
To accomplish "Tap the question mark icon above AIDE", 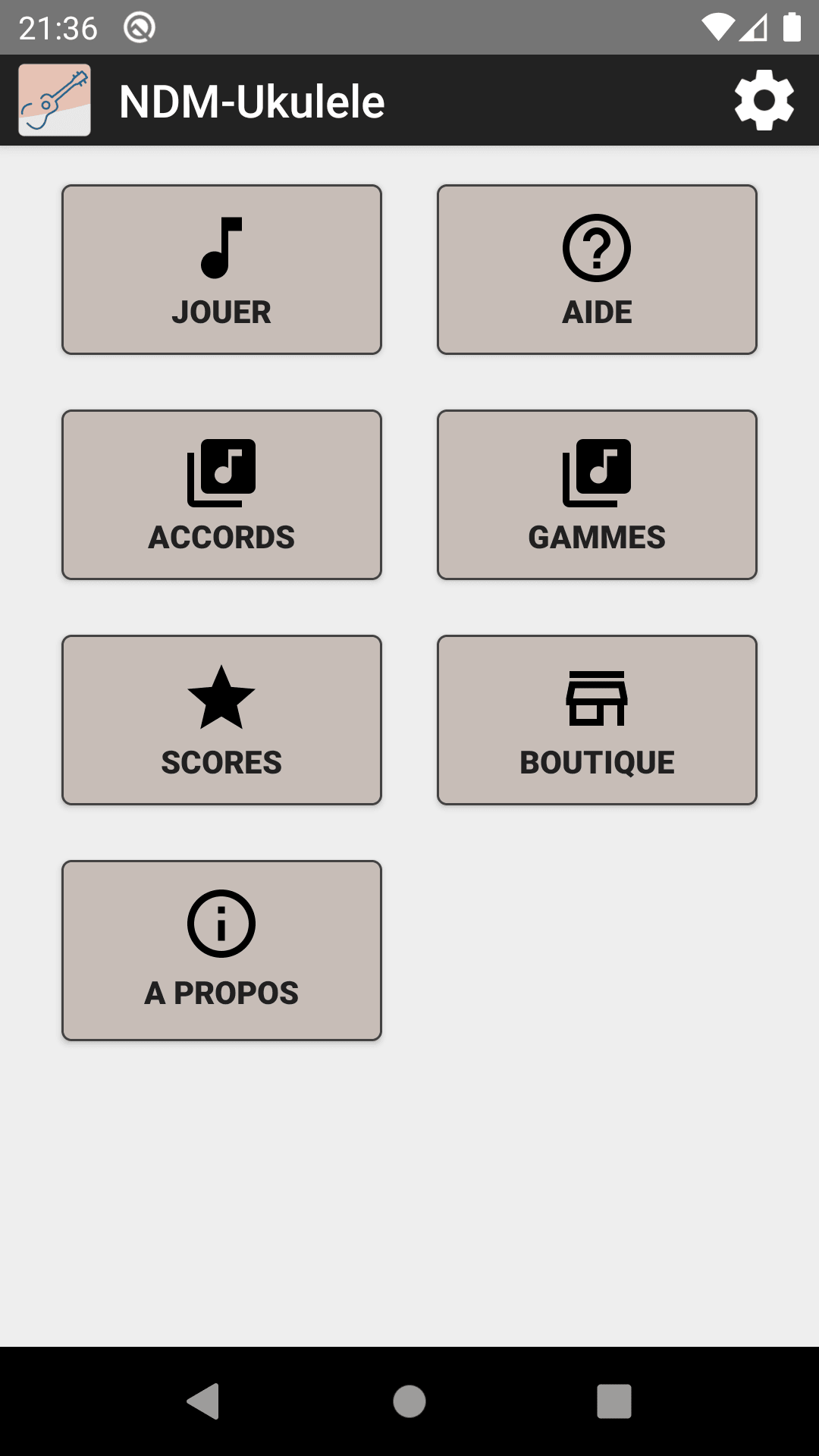I will point(597,246).
